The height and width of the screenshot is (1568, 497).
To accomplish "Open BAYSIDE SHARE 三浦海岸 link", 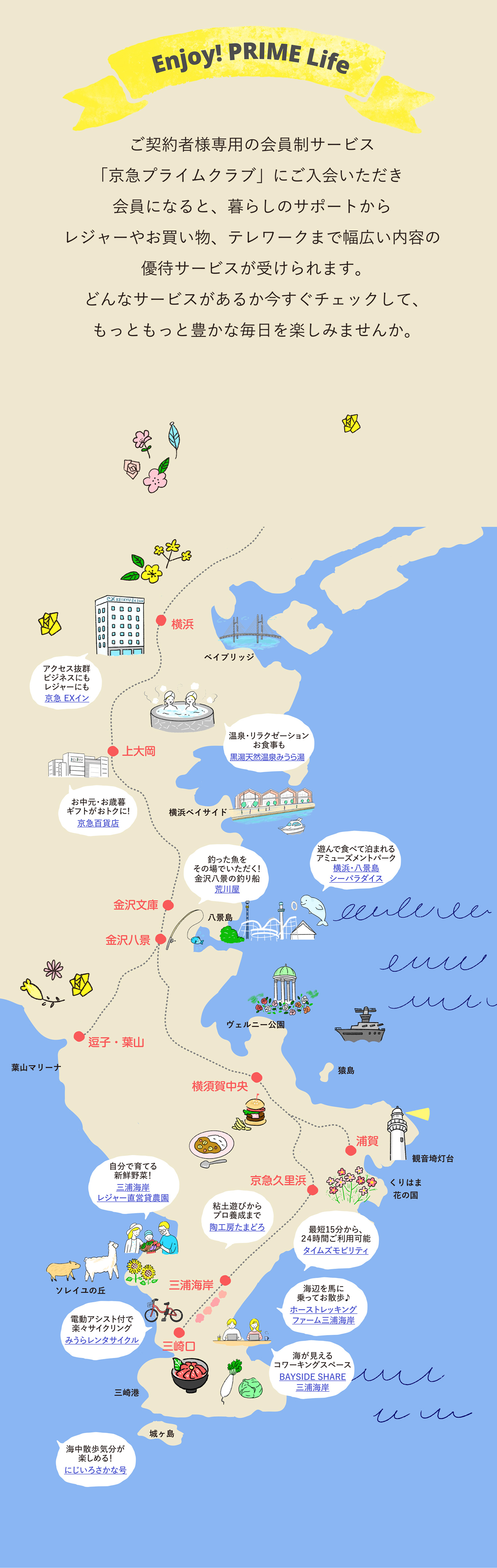I will 313,1382.
